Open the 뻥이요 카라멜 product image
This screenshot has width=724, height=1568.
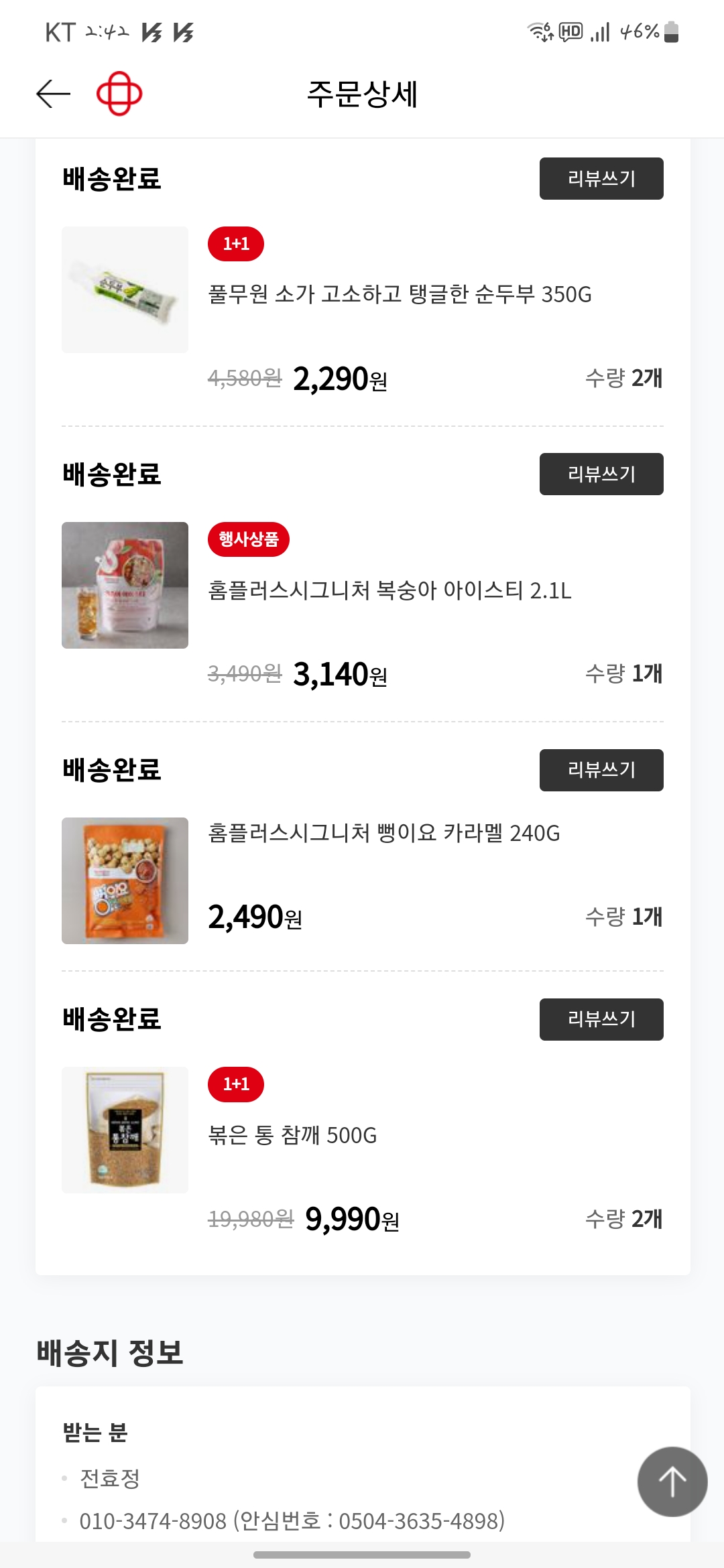click(125, 880)
